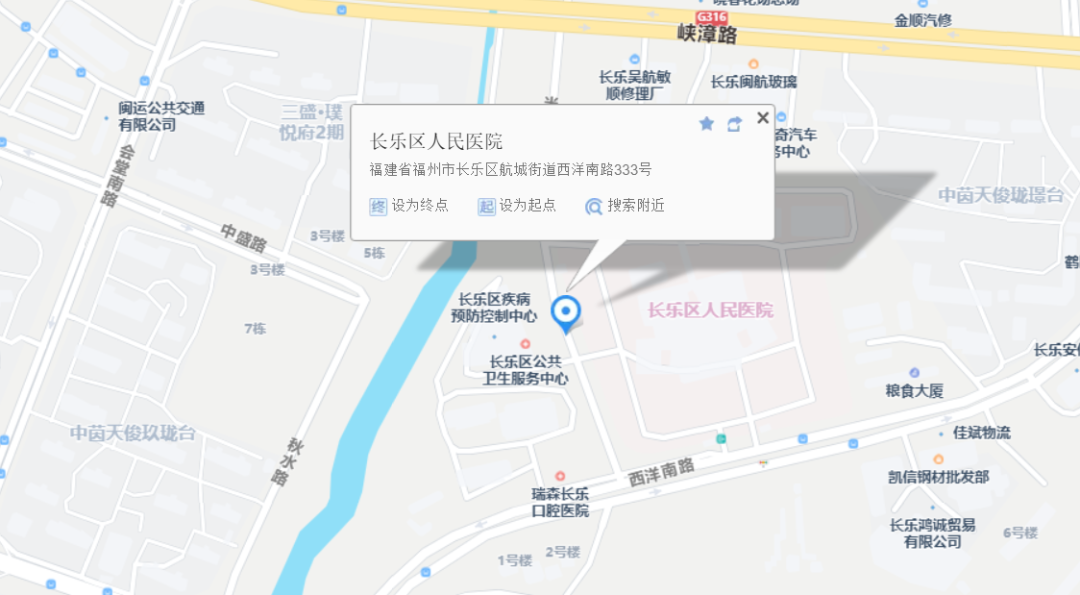Viewport: 1080px width, 595px height.
Task: Select 设为终点 to set as destination
Action: [409, 206]
